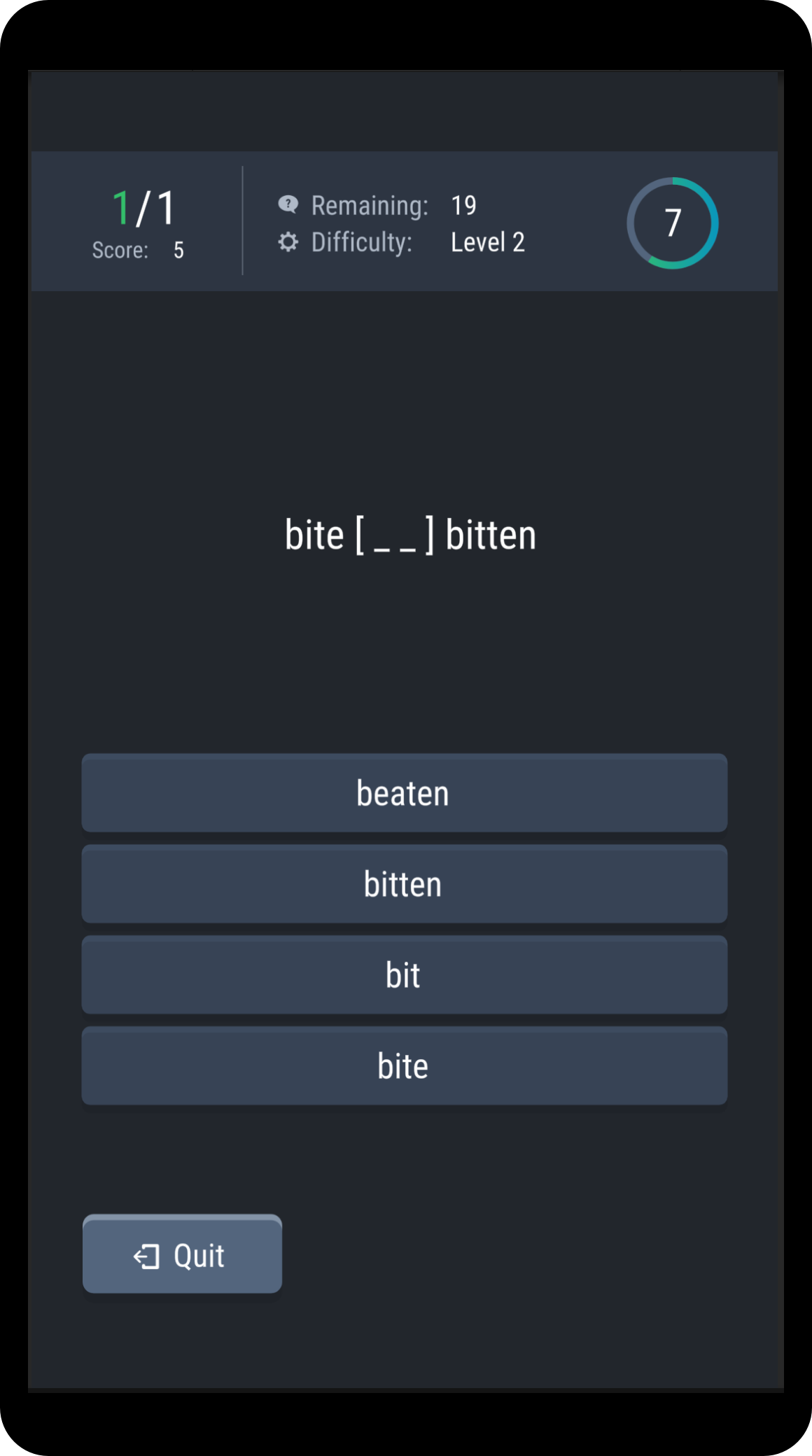Select the answer 'beaten'
This screenshot has width=812, height=1456.
(x=404, y=793)
